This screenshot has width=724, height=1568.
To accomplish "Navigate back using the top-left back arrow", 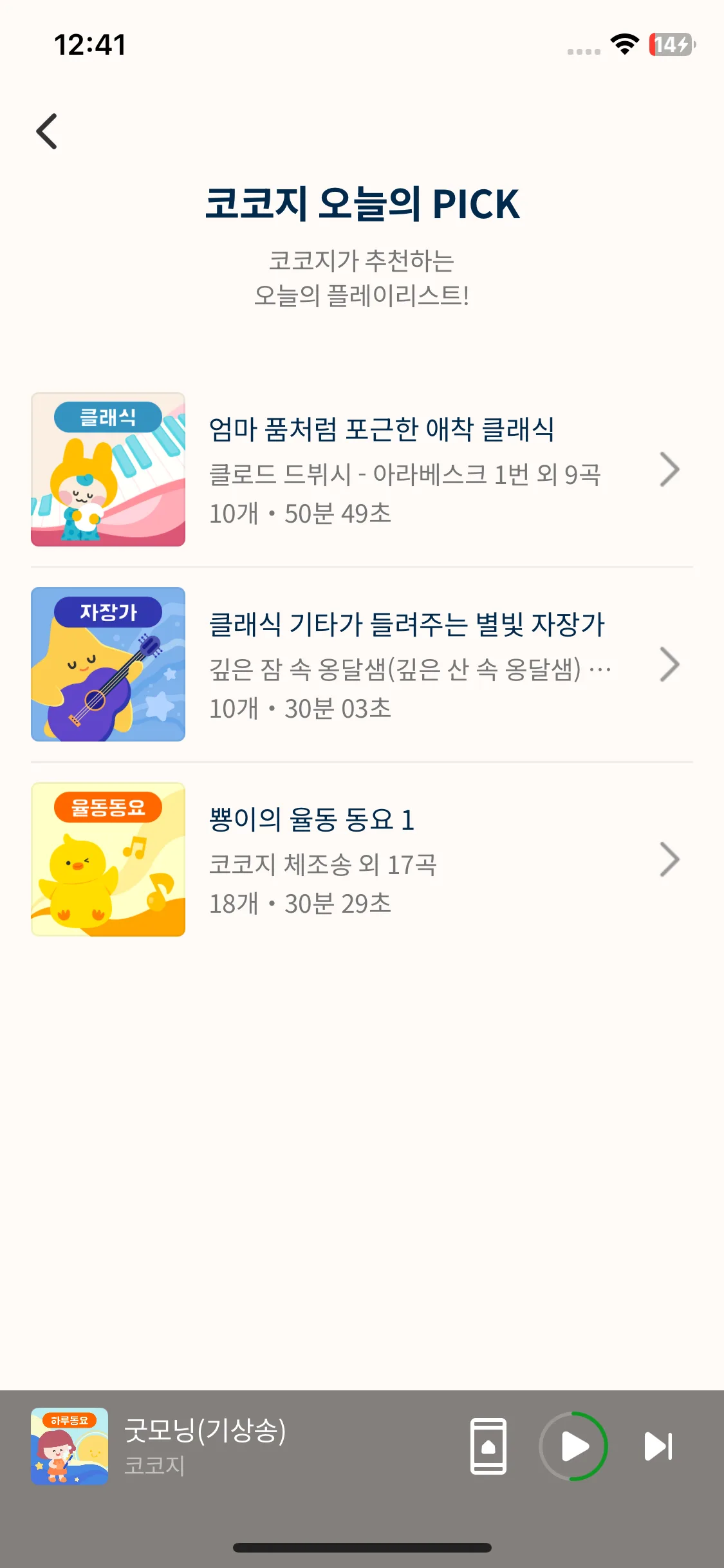I will (47, 131).
